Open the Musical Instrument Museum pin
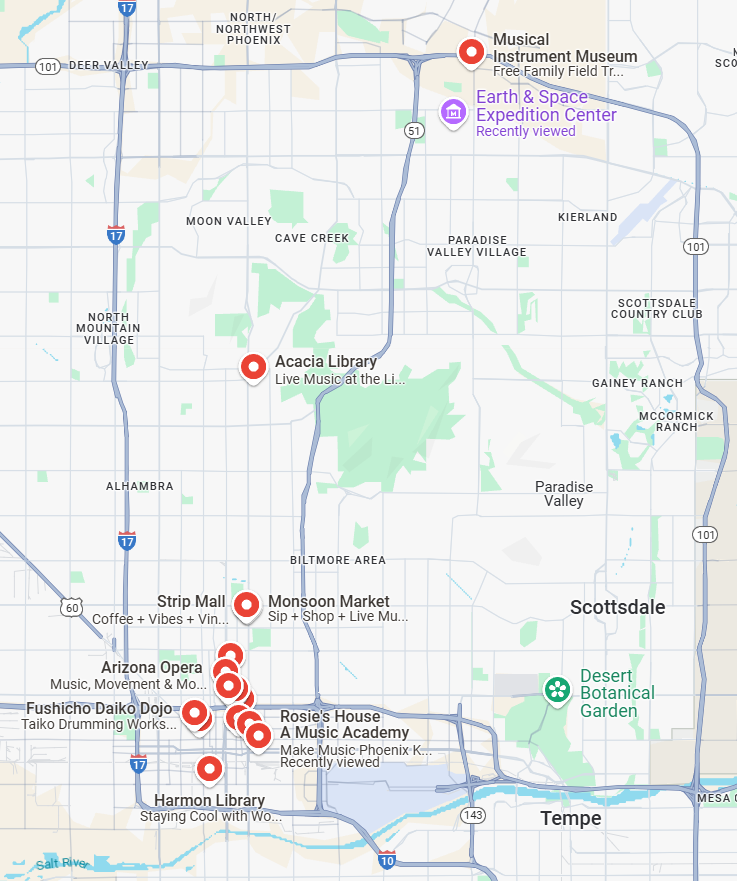 click(x=471, y=51)
